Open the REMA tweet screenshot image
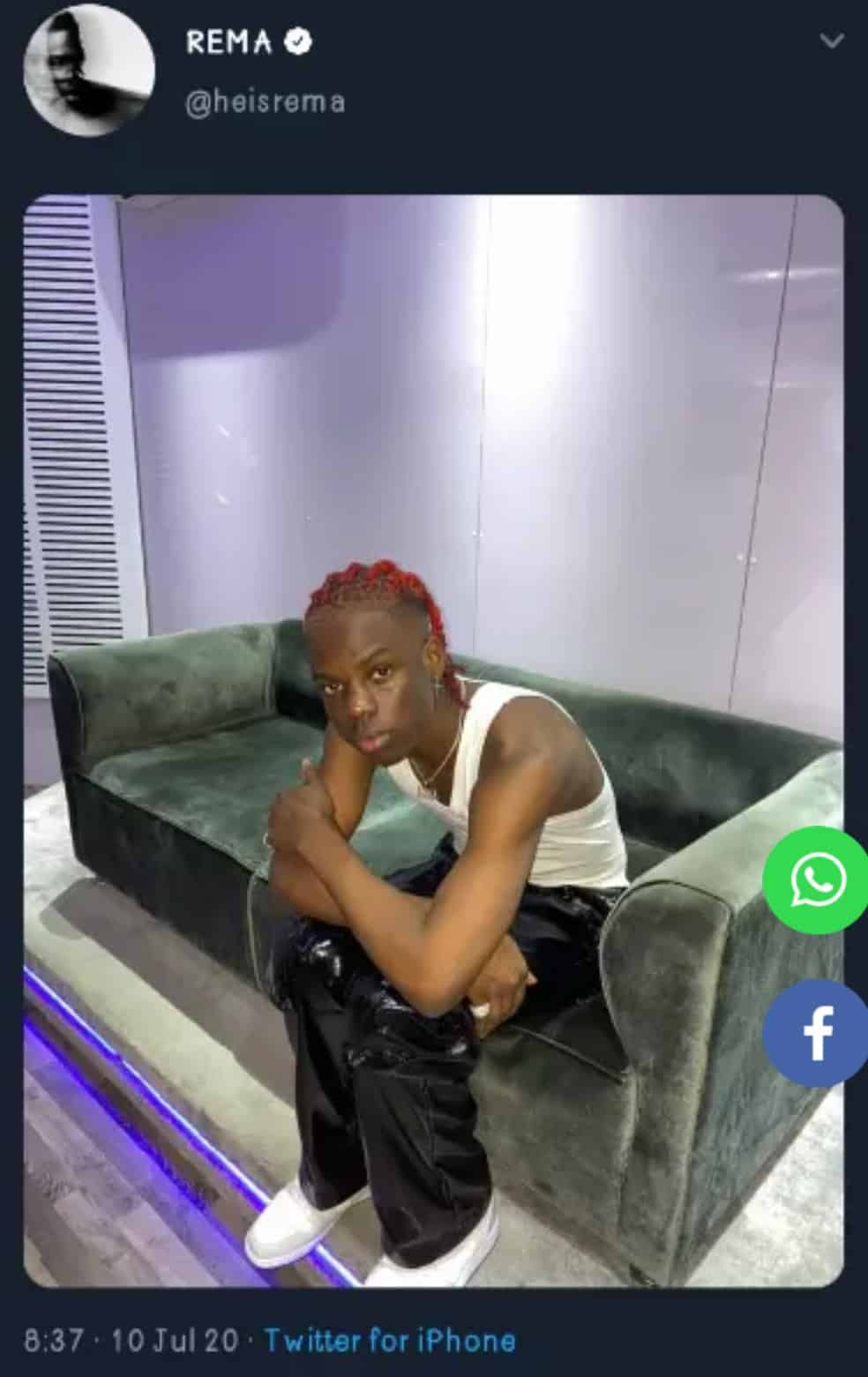Image resolution: width=868 pixels, height=1377 pixels. pos(432,739)
